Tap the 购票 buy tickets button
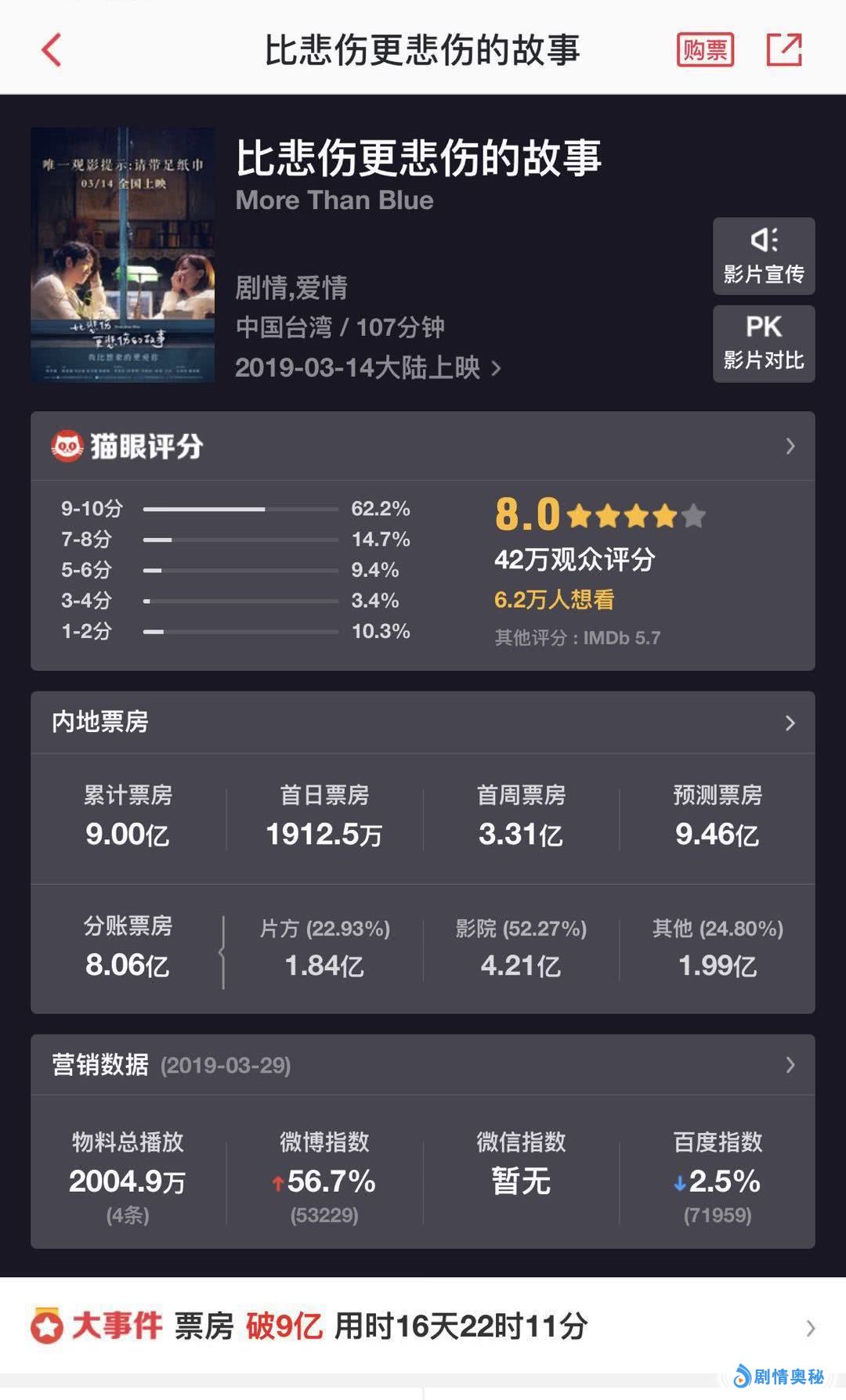Viewport: 846px width, 1400px height. [x=705, y=50]
